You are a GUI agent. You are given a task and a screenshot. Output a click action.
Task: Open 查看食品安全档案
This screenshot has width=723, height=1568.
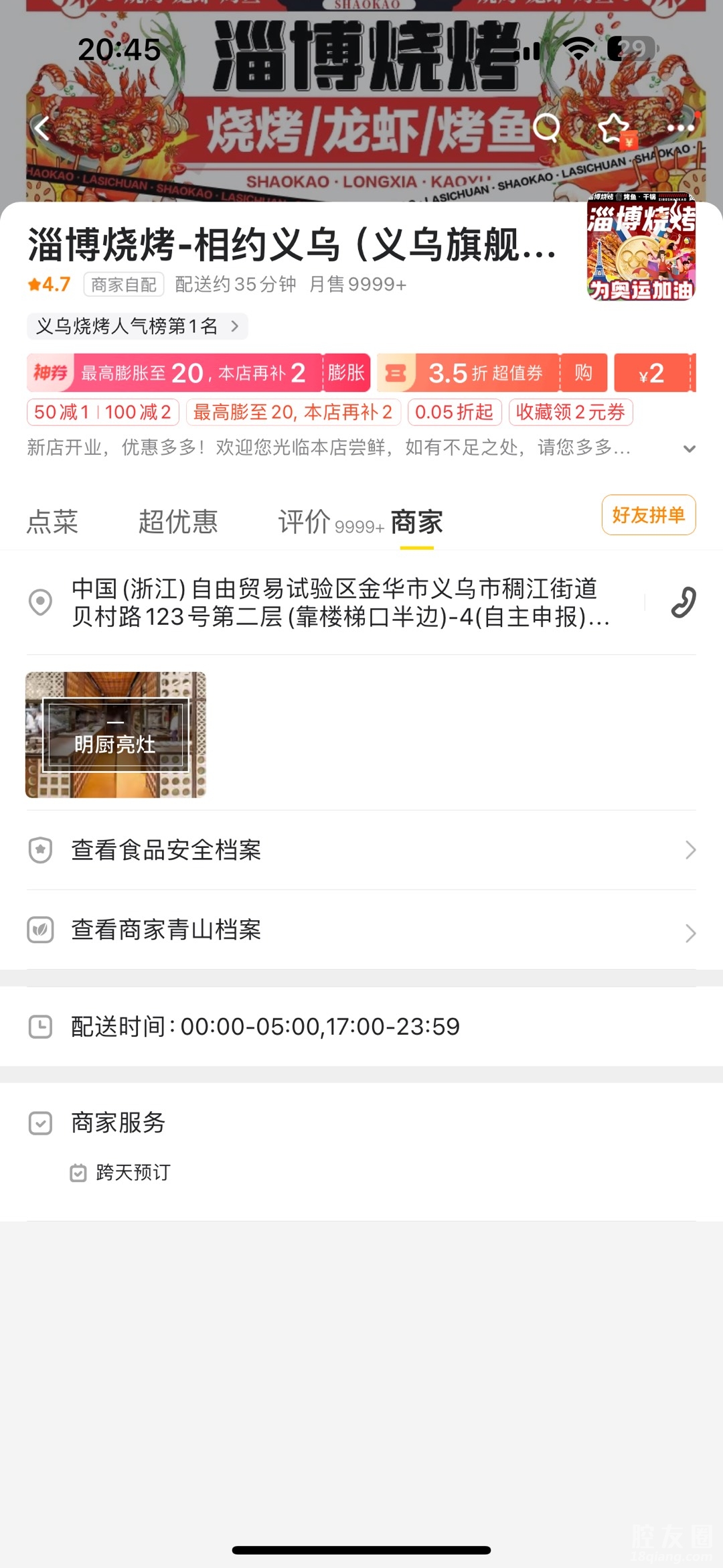click(x=361, y=850)
